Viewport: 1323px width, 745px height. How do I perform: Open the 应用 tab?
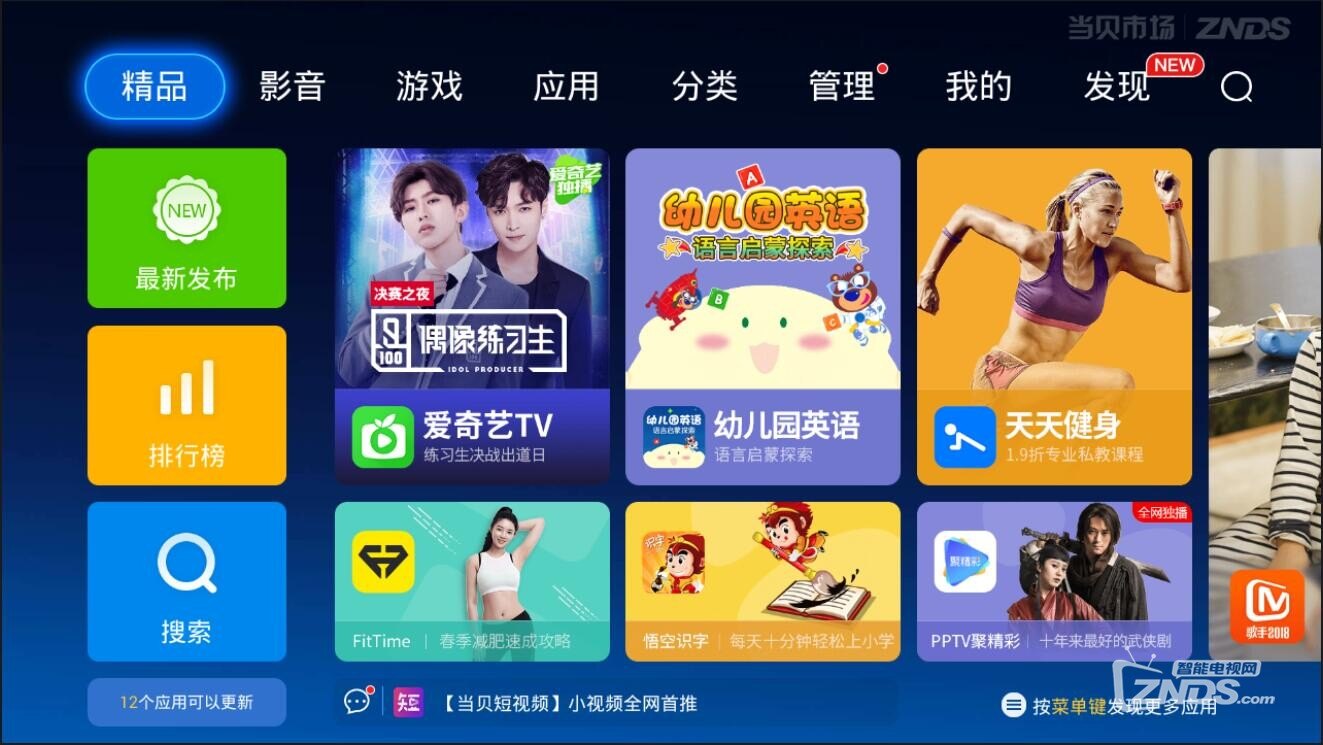[x=566, y=87]
